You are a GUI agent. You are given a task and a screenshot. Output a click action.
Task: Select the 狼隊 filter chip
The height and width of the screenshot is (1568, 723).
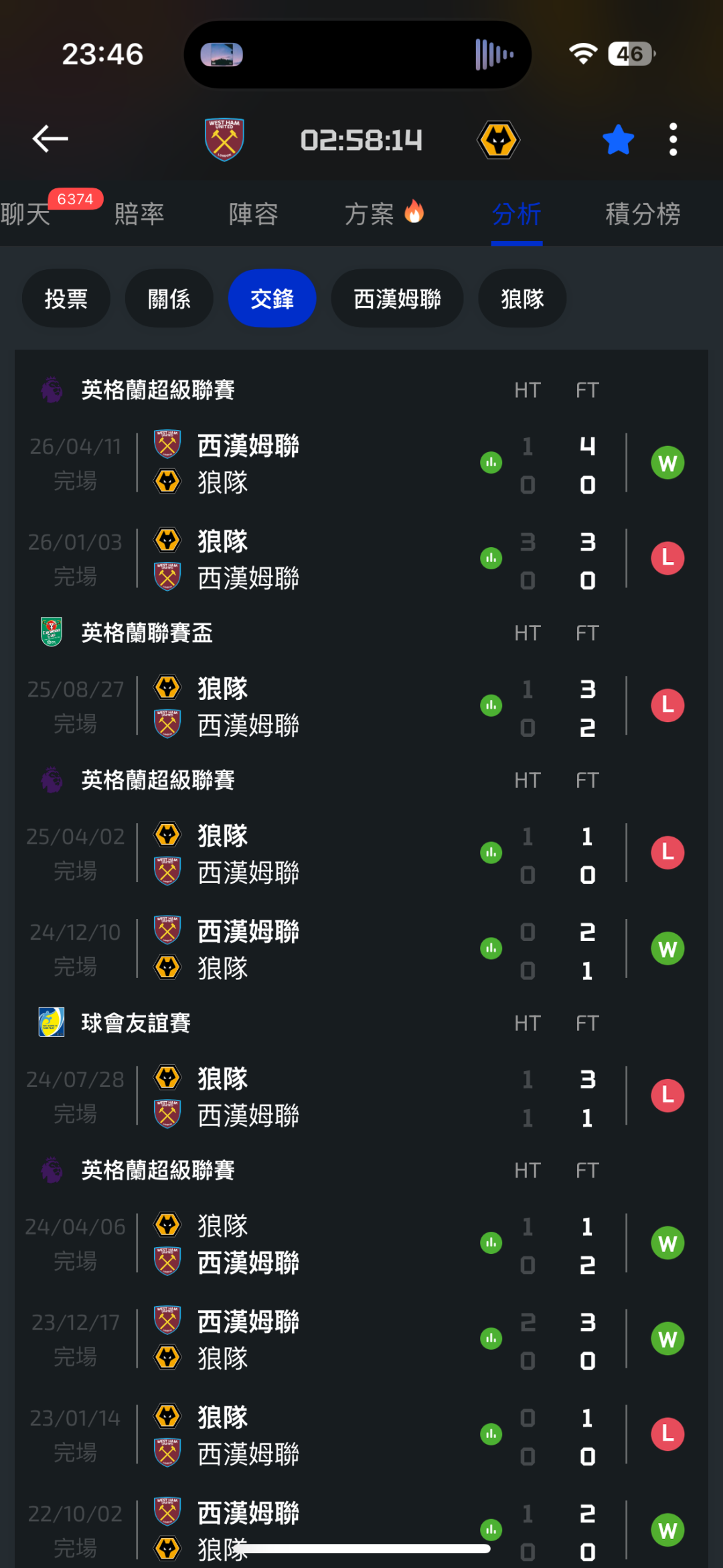point(523,299)
